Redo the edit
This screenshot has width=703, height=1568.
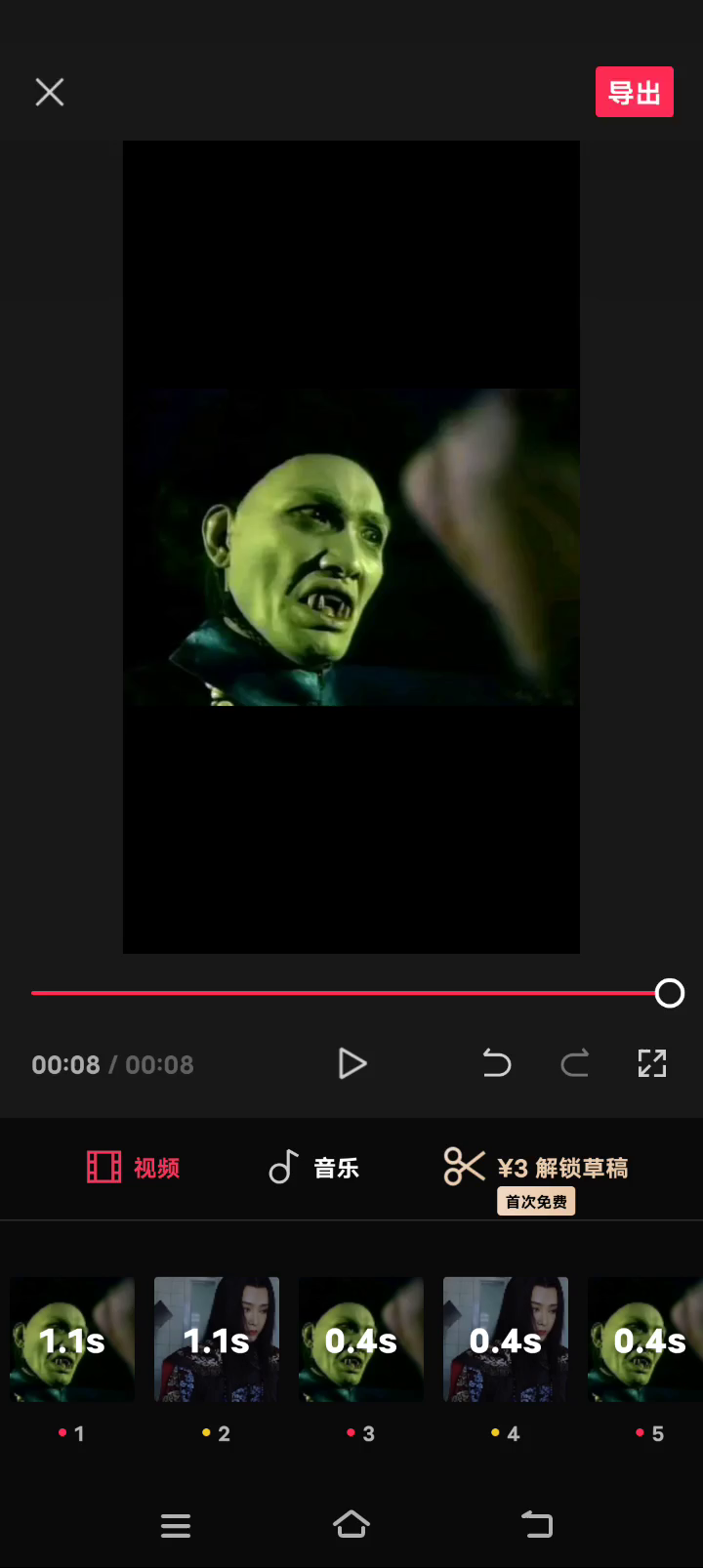(x=575, y=1063)
